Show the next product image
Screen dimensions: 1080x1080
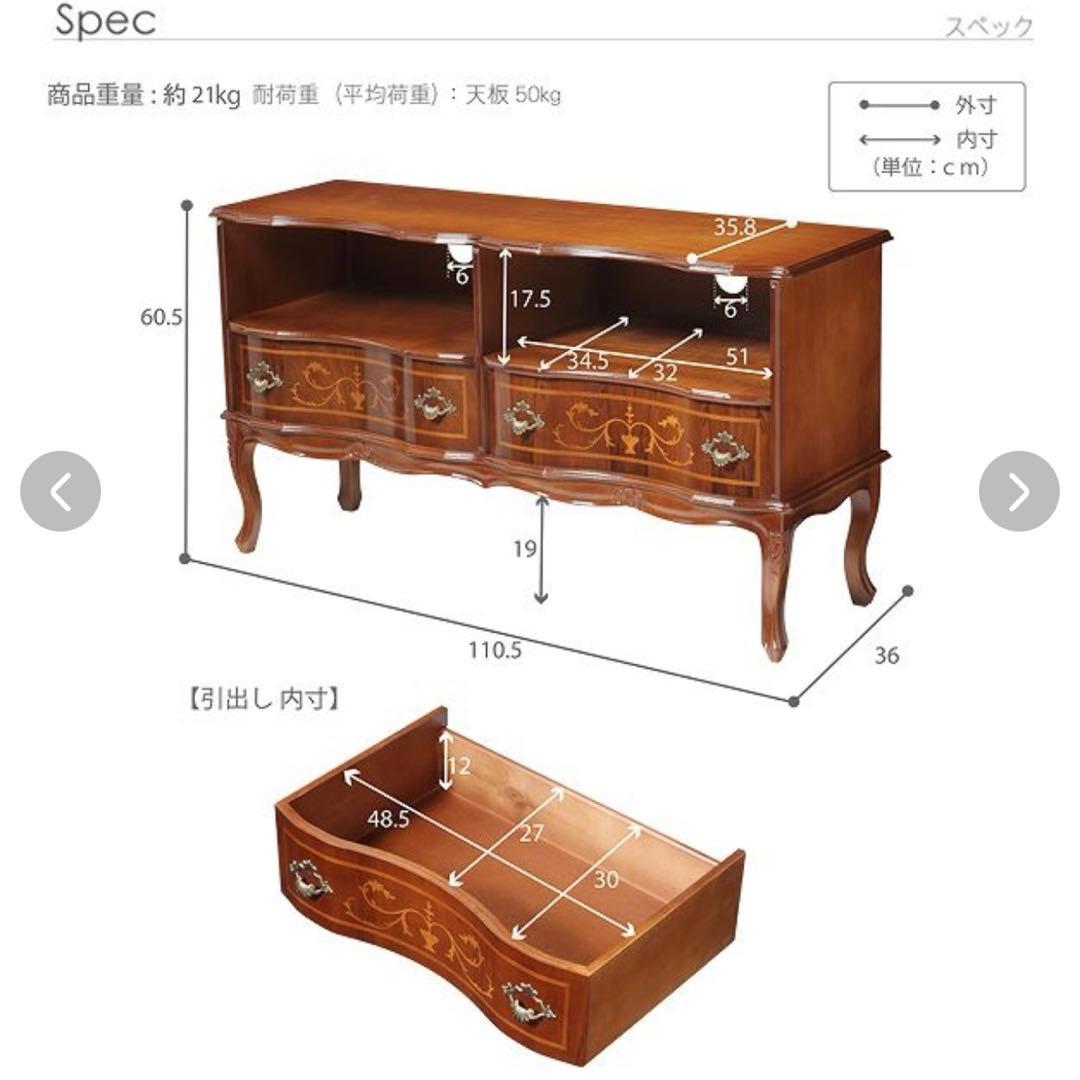pos(1018,491)
